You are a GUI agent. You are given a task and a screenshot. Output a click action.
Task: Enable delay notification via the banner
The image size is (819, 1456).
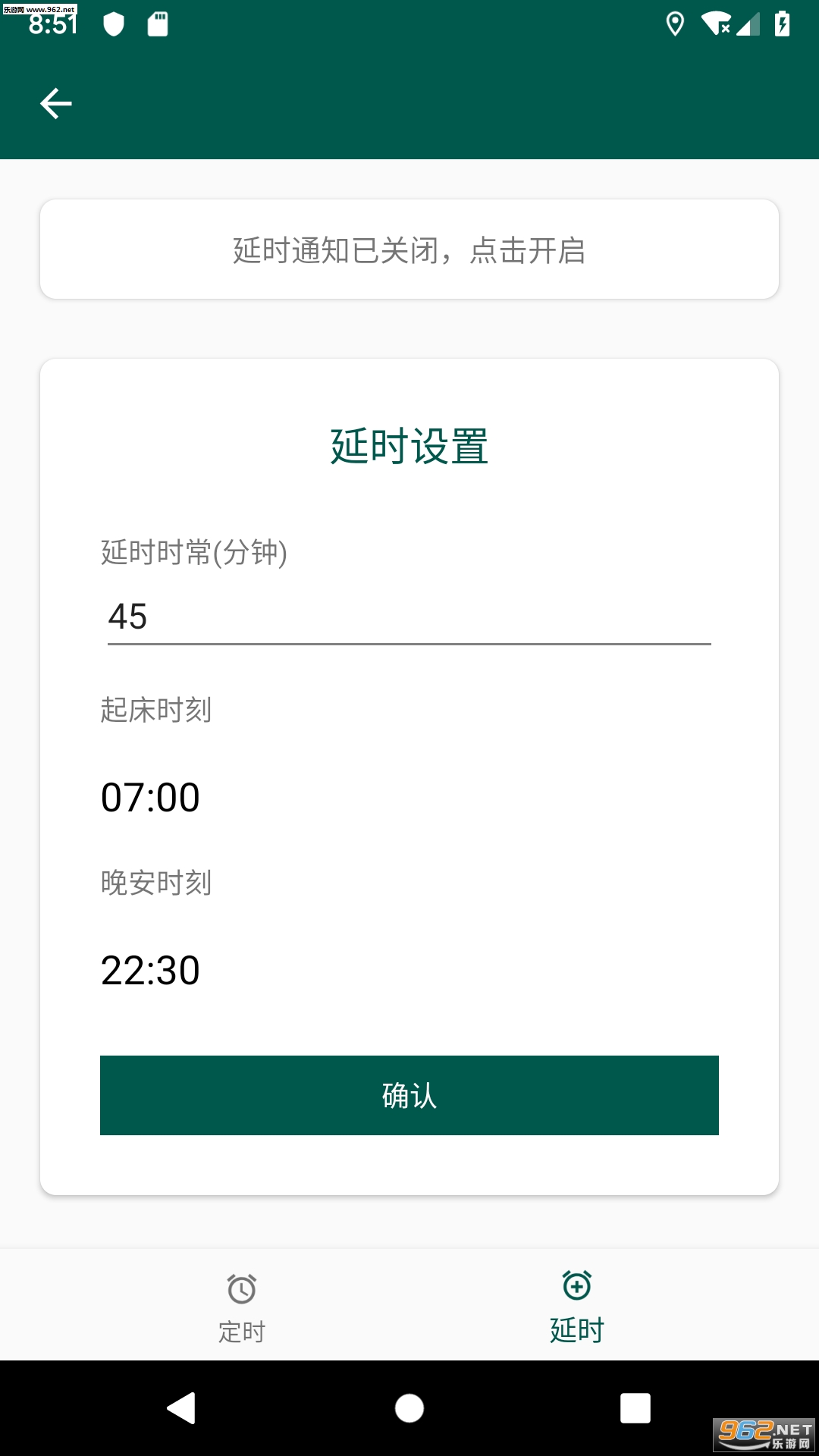[409, 249]
